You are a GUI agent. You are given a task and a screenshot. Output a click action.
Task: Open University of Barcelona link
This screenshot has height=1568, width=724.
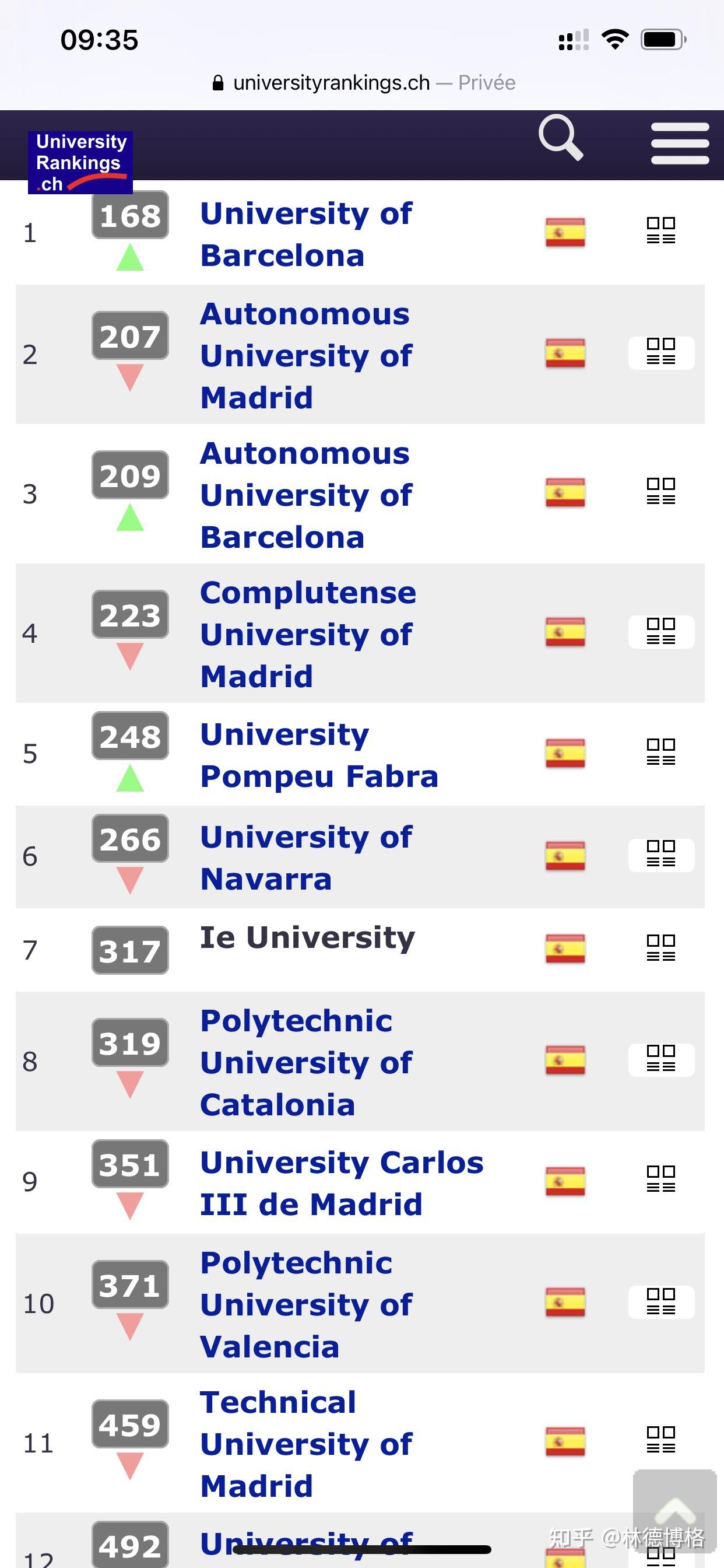pos(306,234)
